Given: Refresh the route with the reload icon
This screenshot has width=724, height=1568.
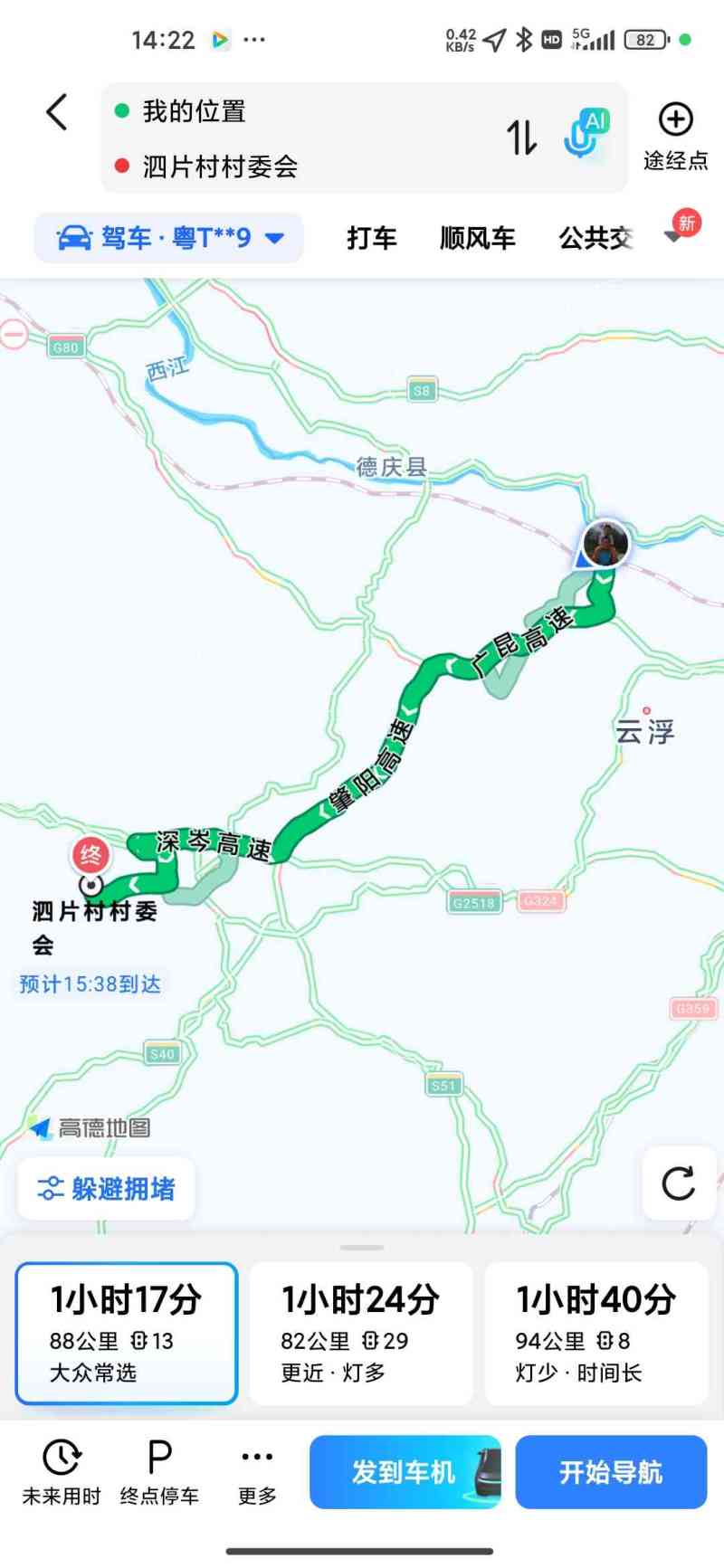Looking at the screenshot, I should 678,1183.
